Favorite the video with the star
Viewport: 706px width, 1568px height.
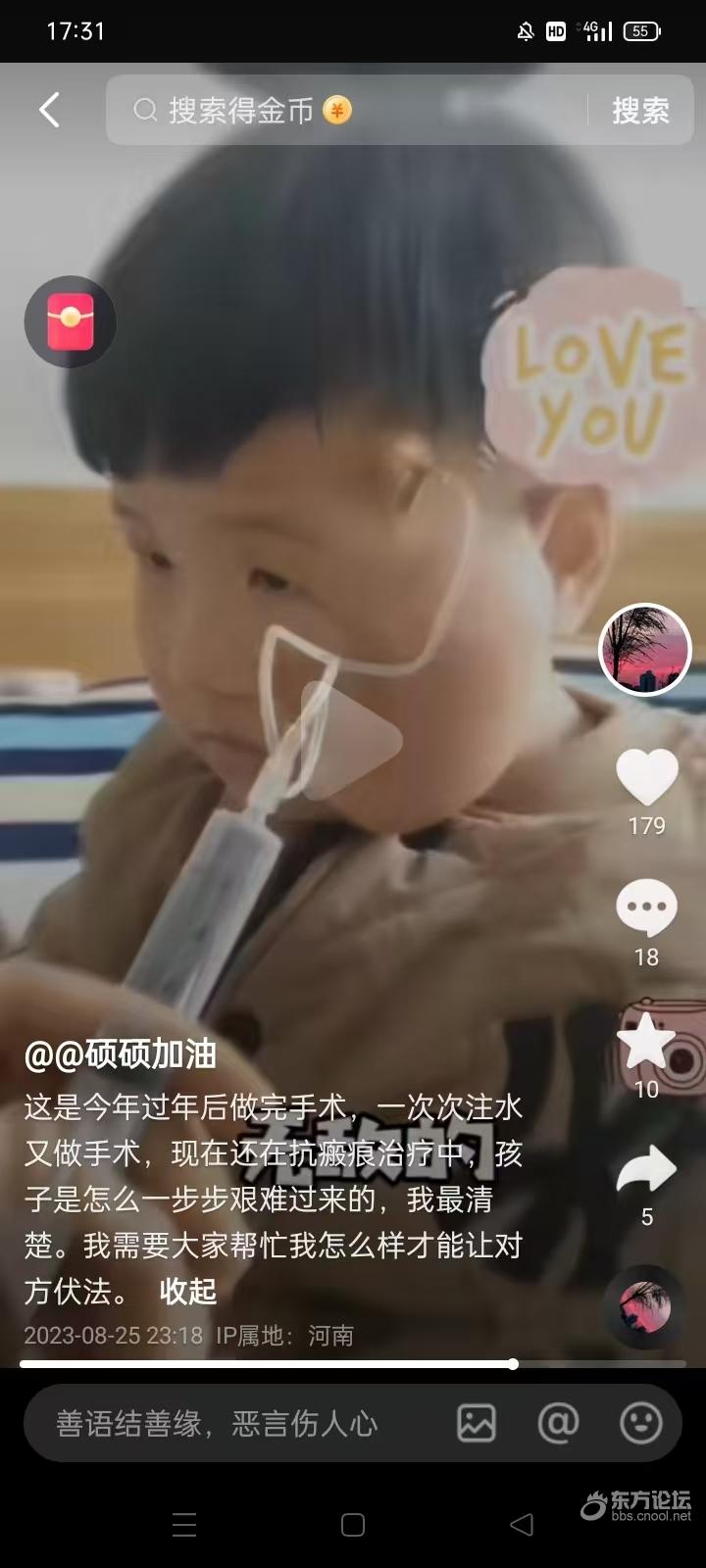click(x=646, y=1041)
